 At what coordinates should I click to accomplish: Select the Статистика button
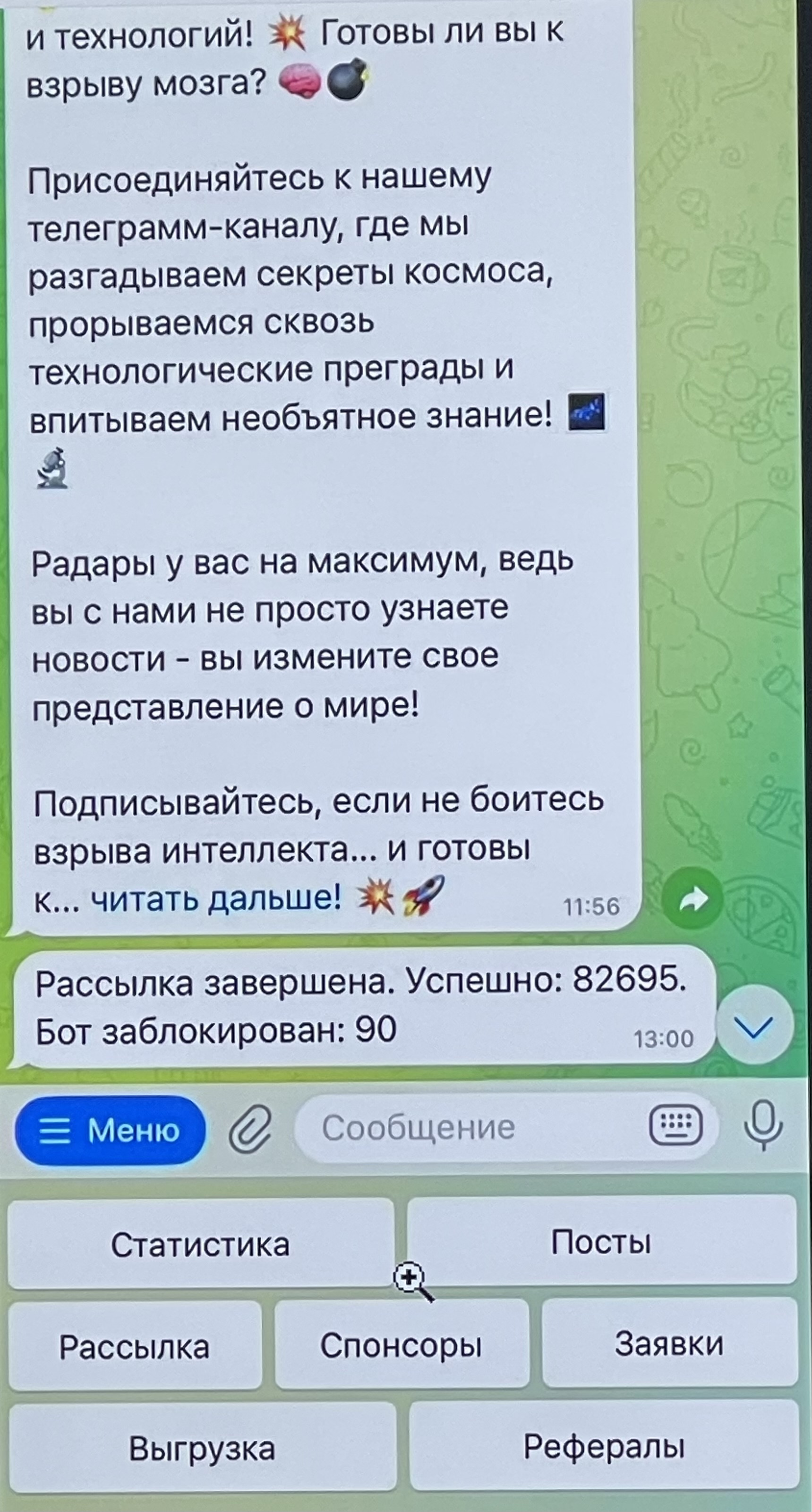coord(201,1244)
